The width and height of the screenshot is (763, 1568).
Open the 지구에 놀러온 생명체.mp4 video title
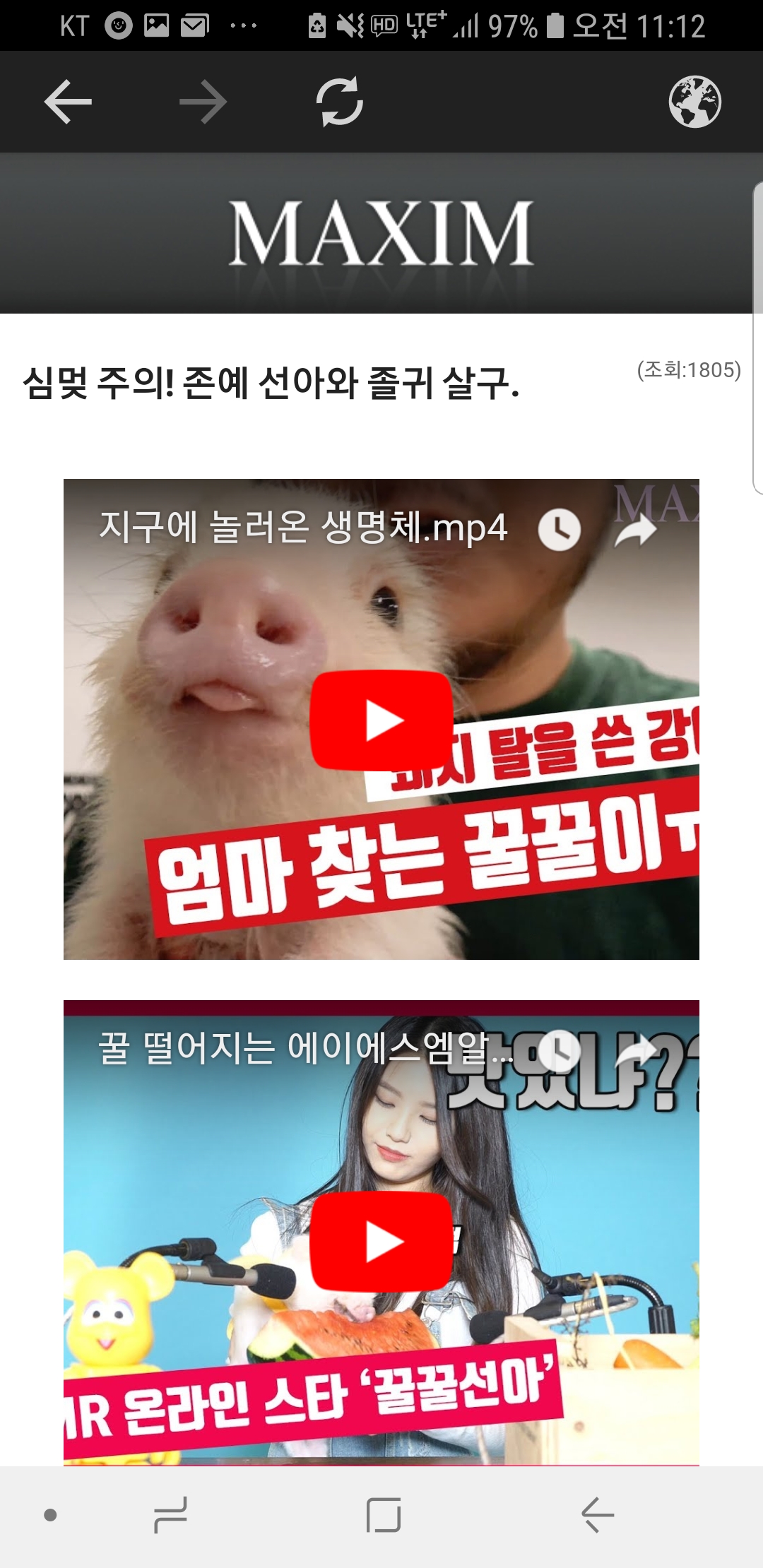pos(303,527)
